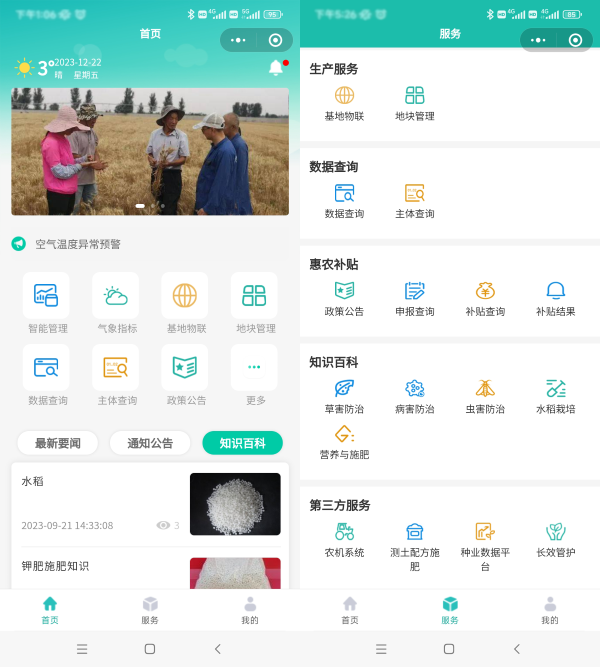This screenshot has width=600, height=667.
Task: Open the 钾肥施肥知识 article
Action: [150, 570]
